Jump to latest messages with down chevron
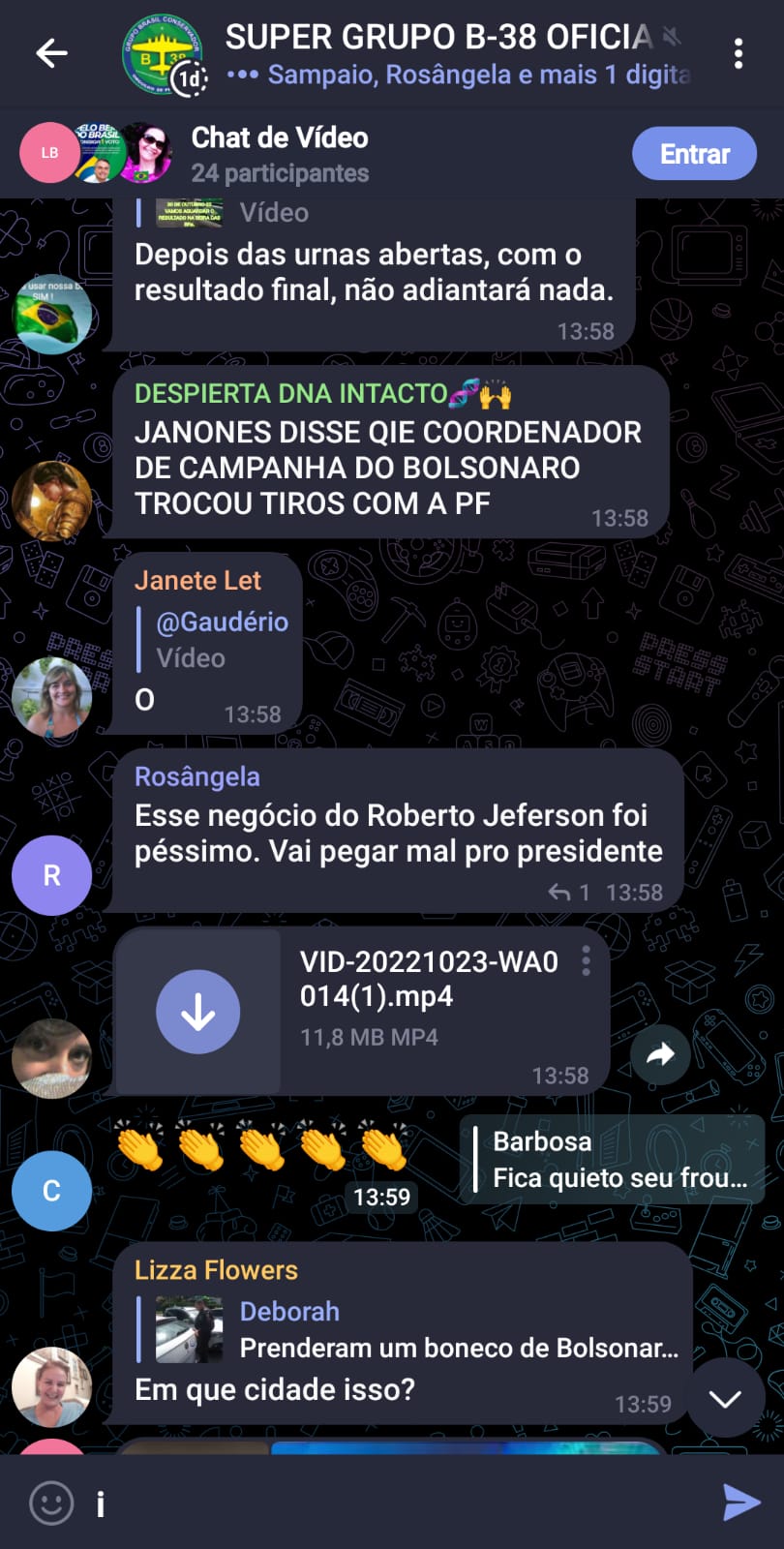784x1549 pixels. 725,1398
